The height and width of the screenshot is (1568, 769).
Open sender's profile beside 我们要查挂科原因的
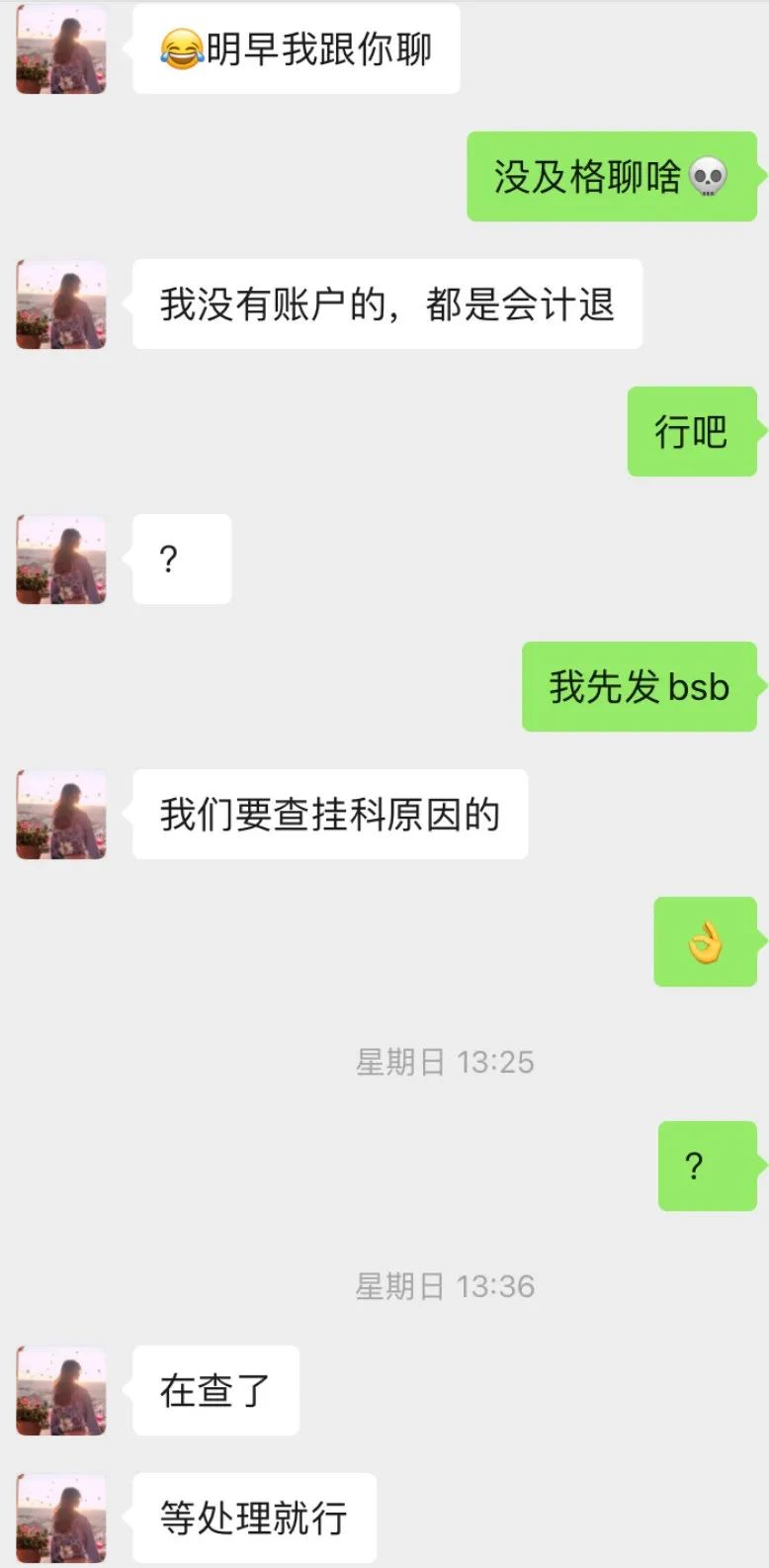(x=60, y=814)
